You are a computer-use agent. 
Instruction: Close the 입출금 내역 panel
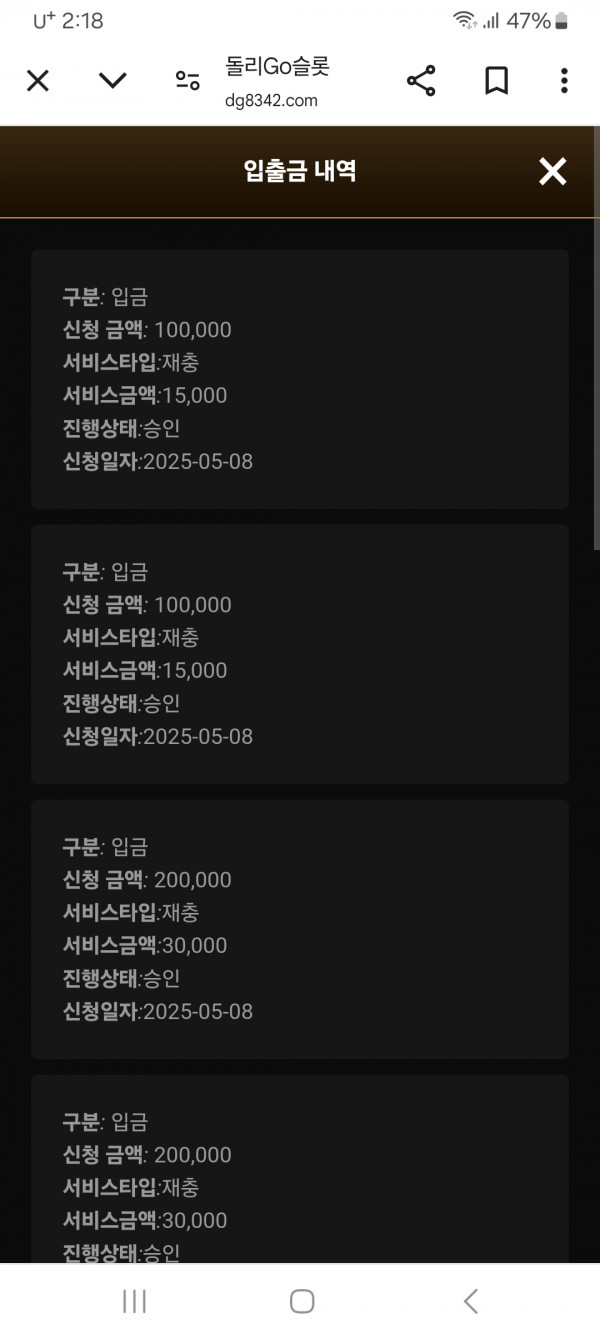[552, 172]
